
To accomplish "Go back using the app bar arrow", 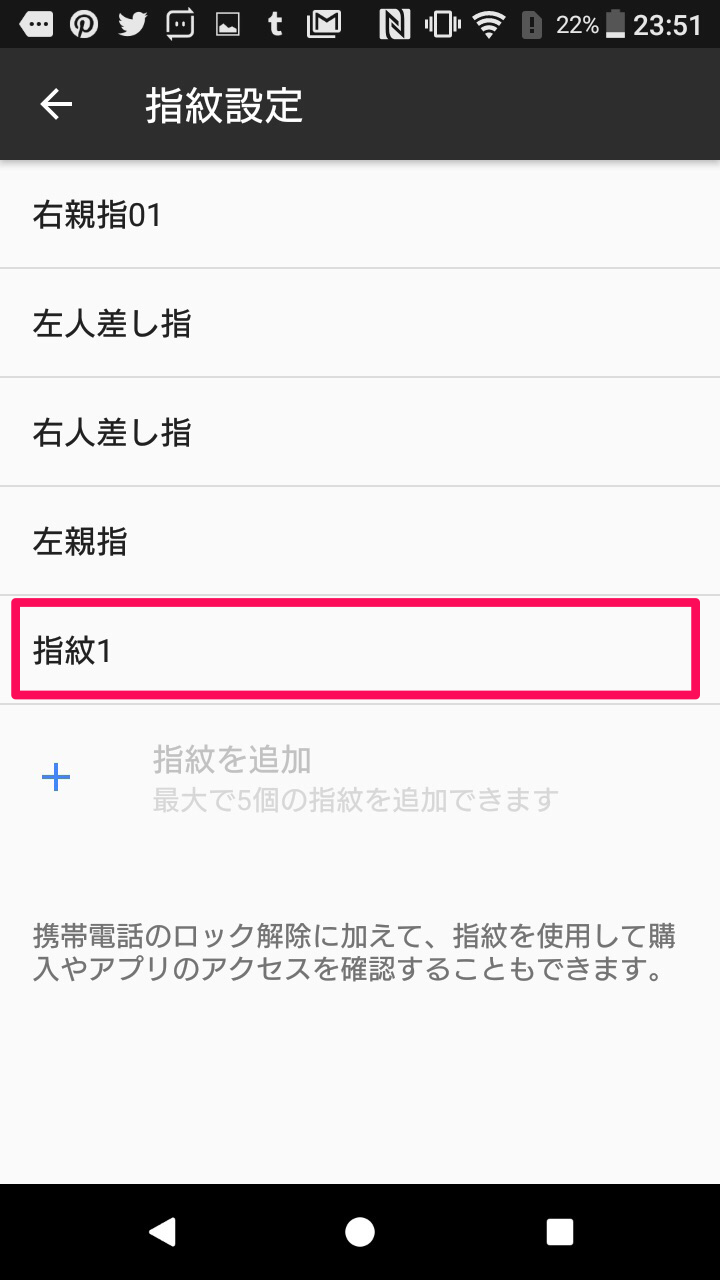I will pyautogui.click(x=56, y=105).
